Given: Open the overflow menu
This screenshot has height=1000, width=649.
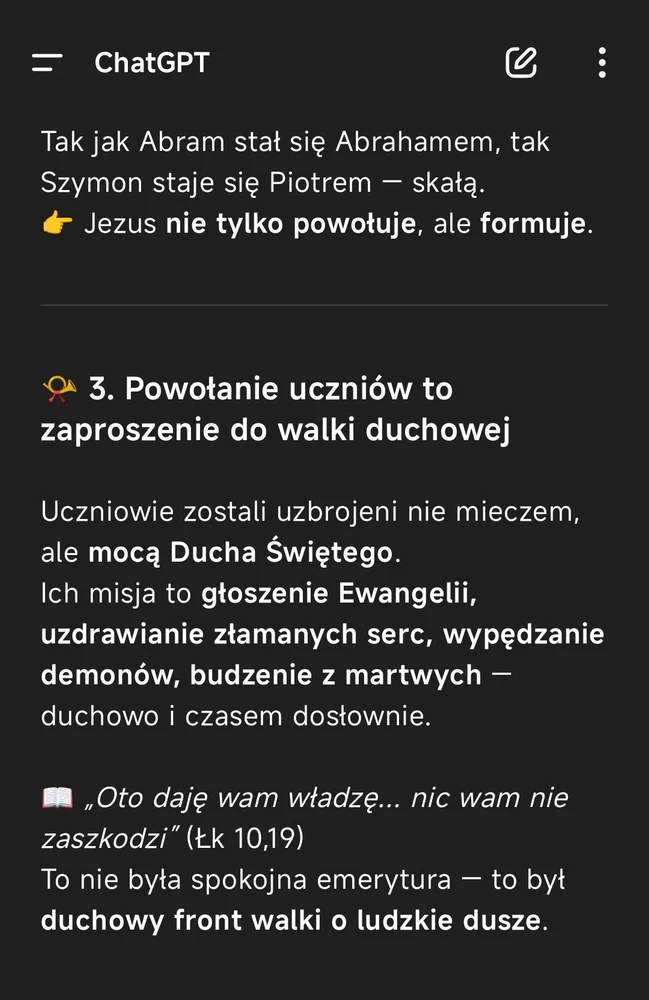Looking at the screenshot, I should [x=601, y=63].
